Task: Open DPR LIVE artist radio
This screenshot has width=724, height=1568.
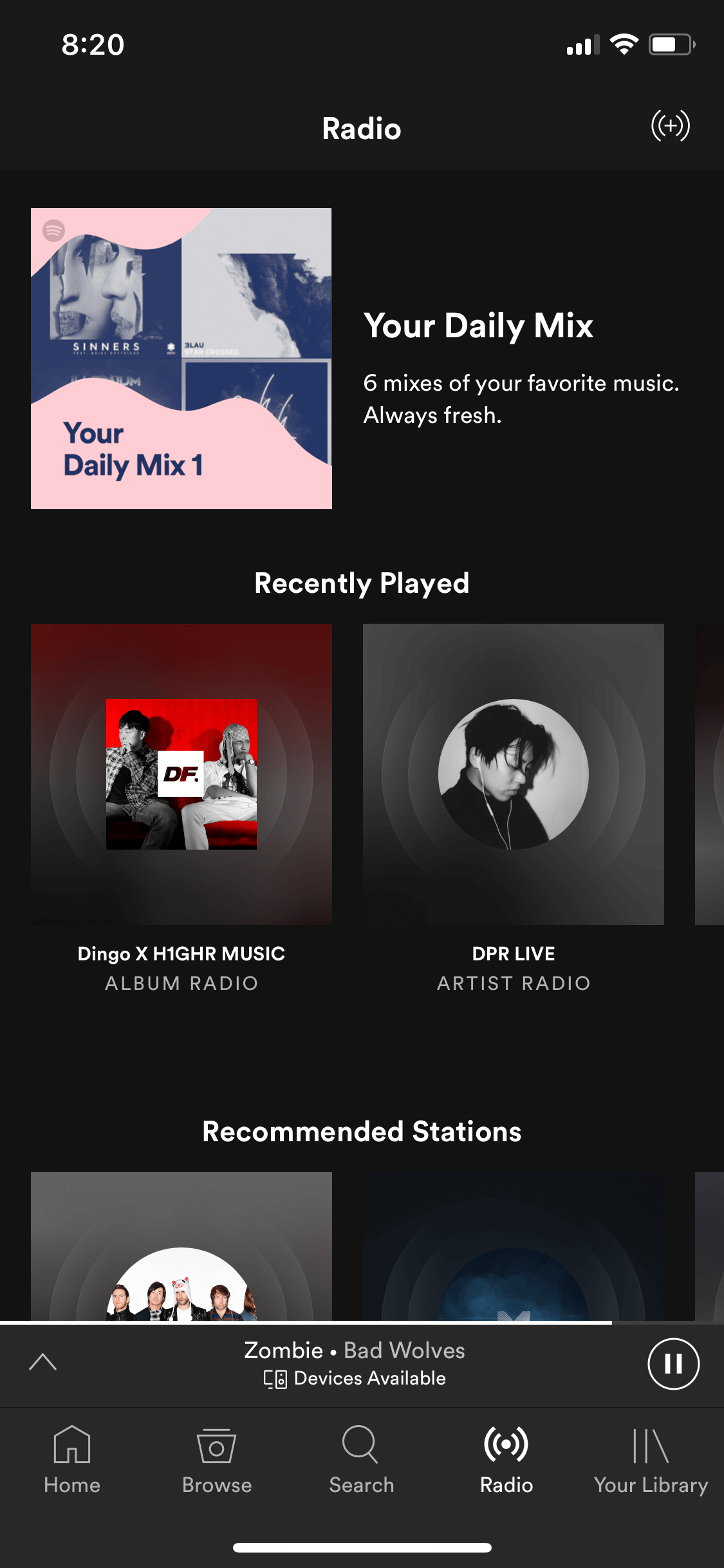Action: 514,774
